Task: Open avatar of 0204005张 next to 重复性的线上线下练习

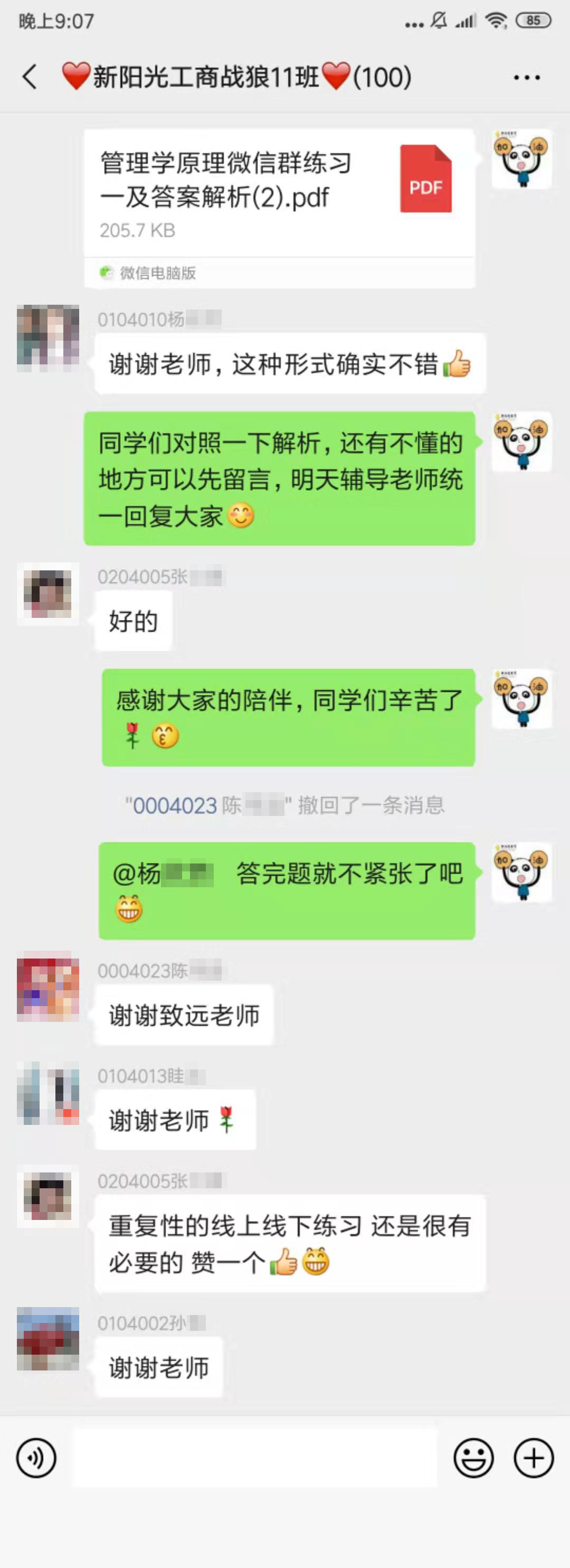Action: 48,1196
